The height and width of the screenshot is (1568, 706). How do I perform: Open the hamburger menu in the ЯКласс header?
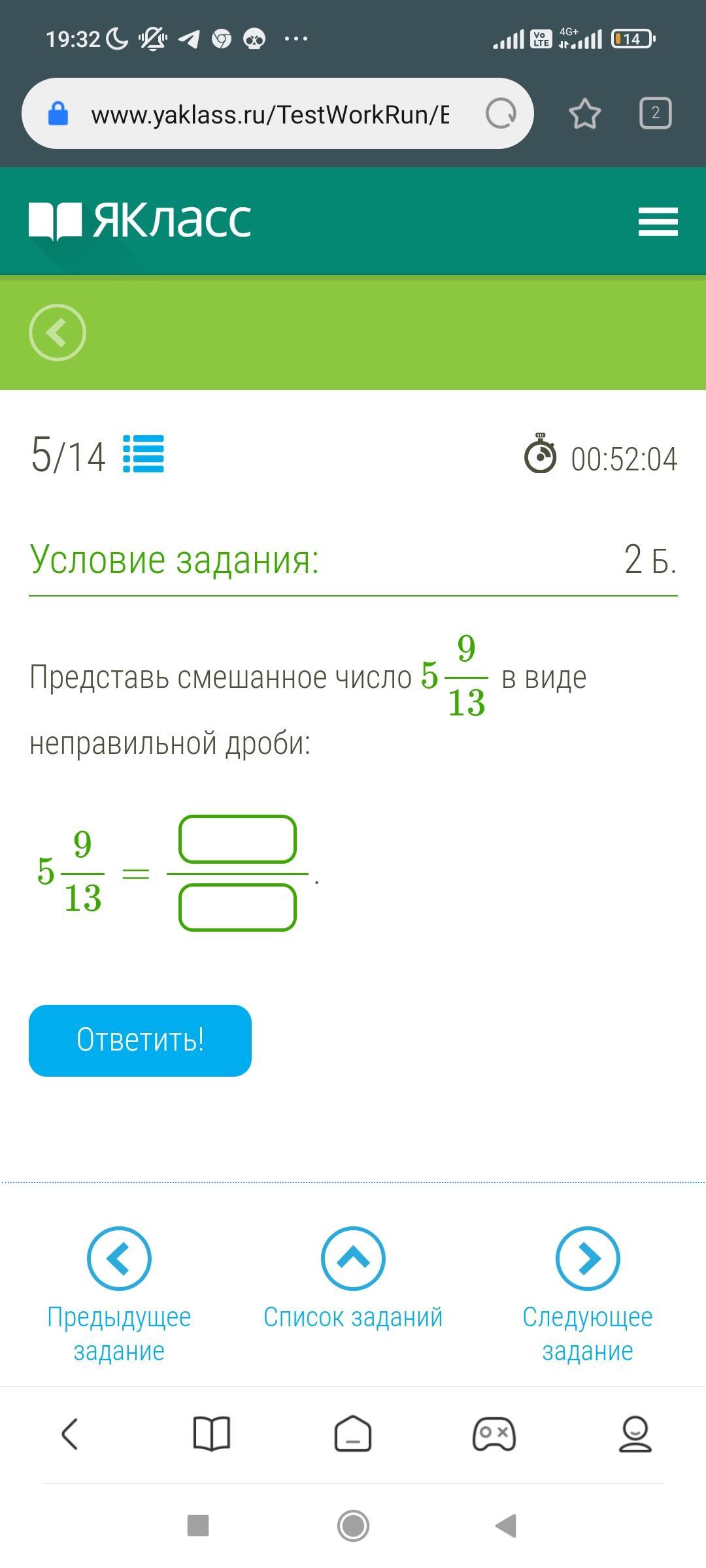pyautogui.click(x=658, y=221)
